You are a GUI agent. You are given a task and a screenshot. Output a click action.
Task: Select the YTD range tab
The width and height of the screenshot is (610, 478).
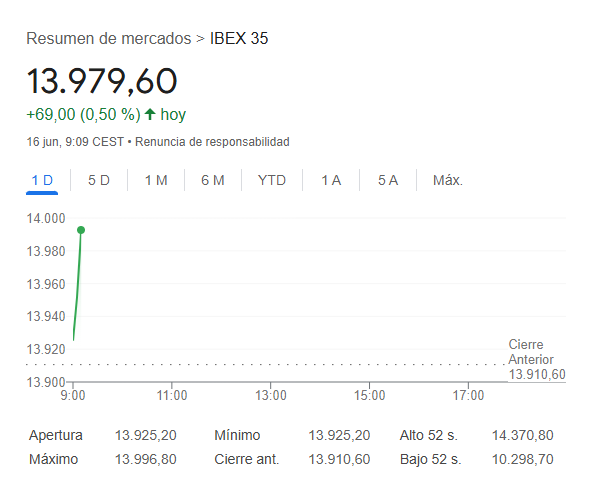(x=271, y=180)
